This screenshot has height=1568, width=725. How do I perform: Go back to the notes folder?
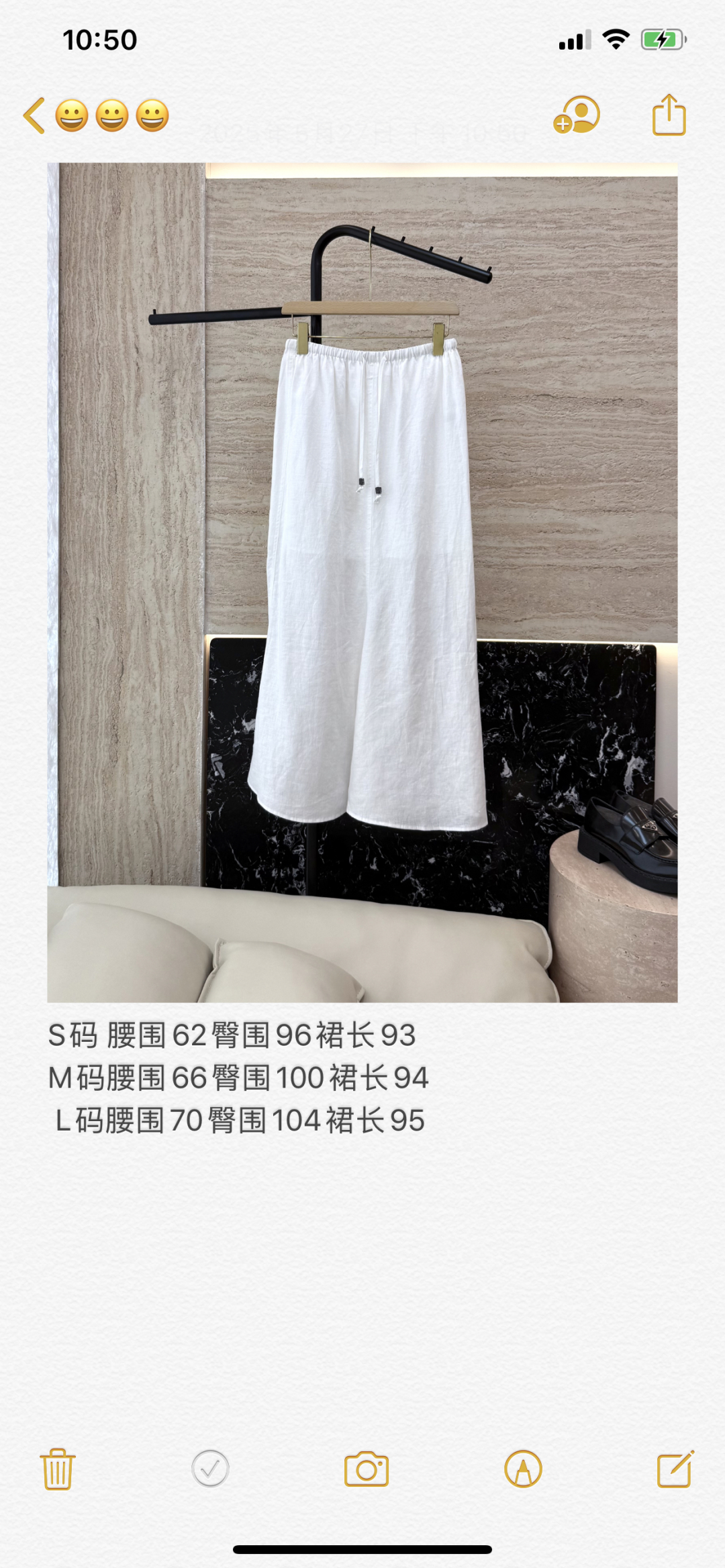35,115
